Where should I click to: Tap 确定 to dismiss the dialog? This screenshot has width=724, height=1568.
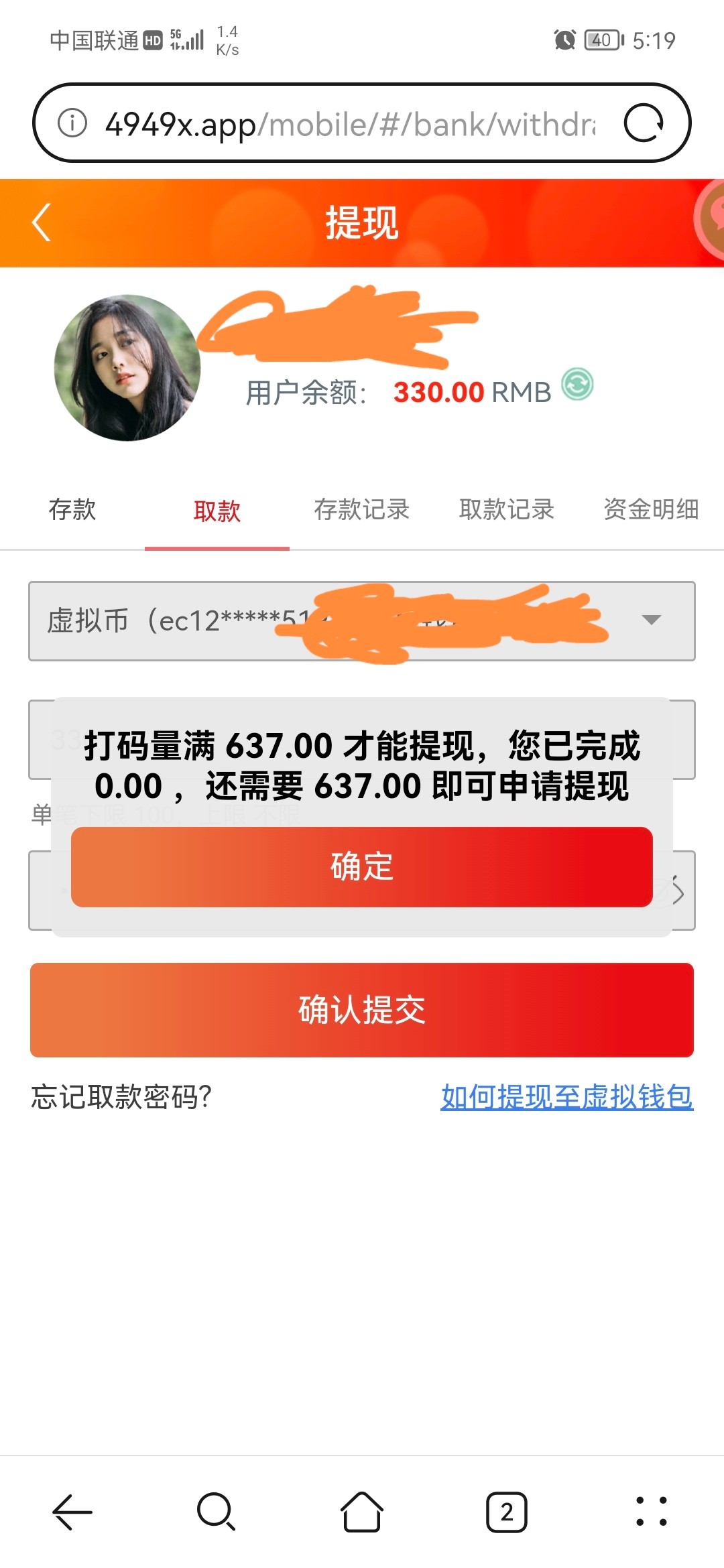(362, 866)
